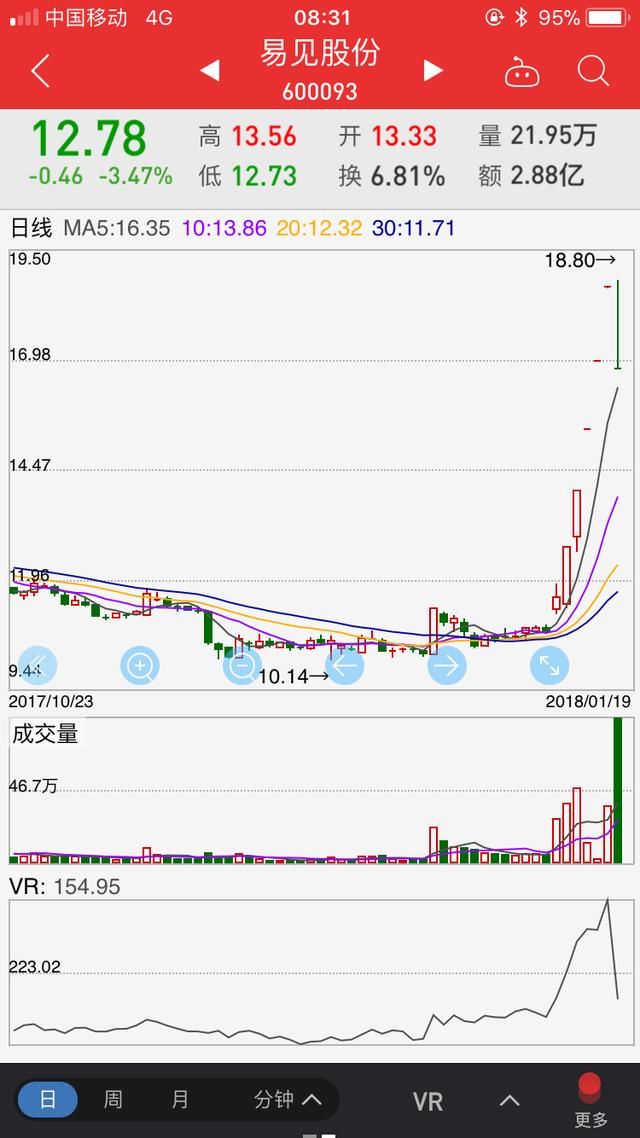640x1138 pixels.
Task: Switch to the 月 monthly chart
Action: point(180,1100)
